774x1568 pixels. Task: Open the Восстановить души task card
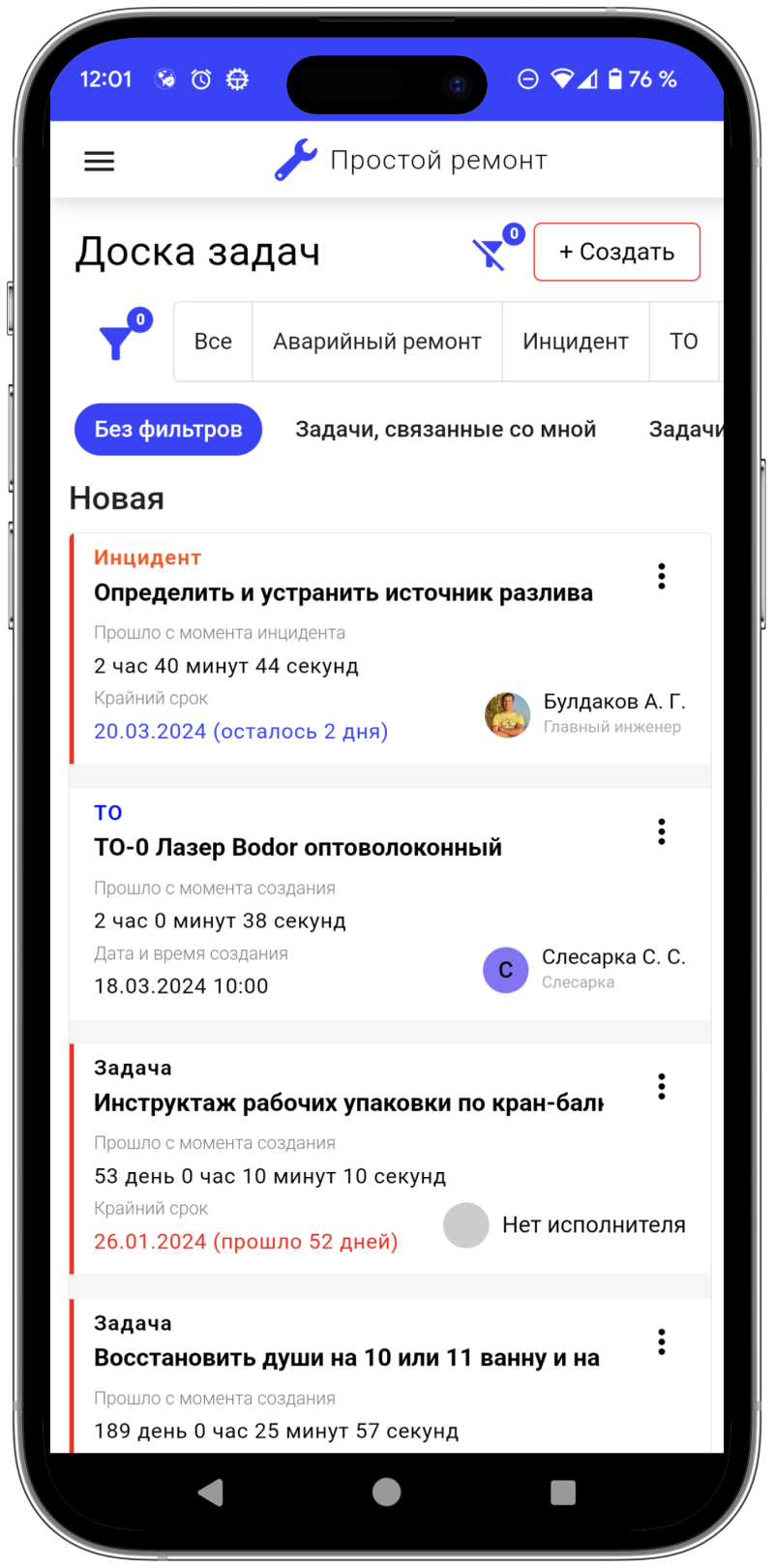(x=346, y=1358)
